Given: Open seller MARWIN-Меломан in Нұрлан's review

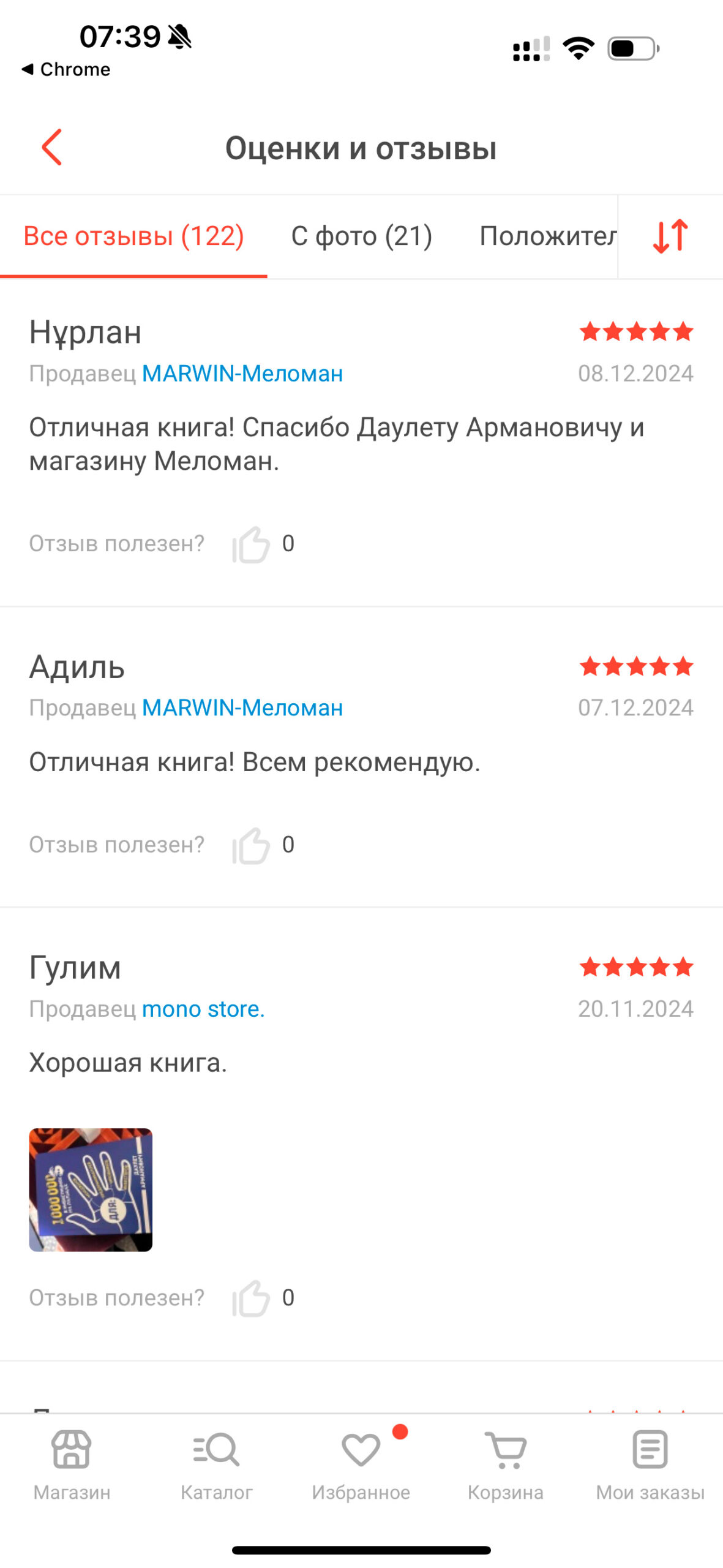Looking at the screenshot, I should (x=242, y=373).
